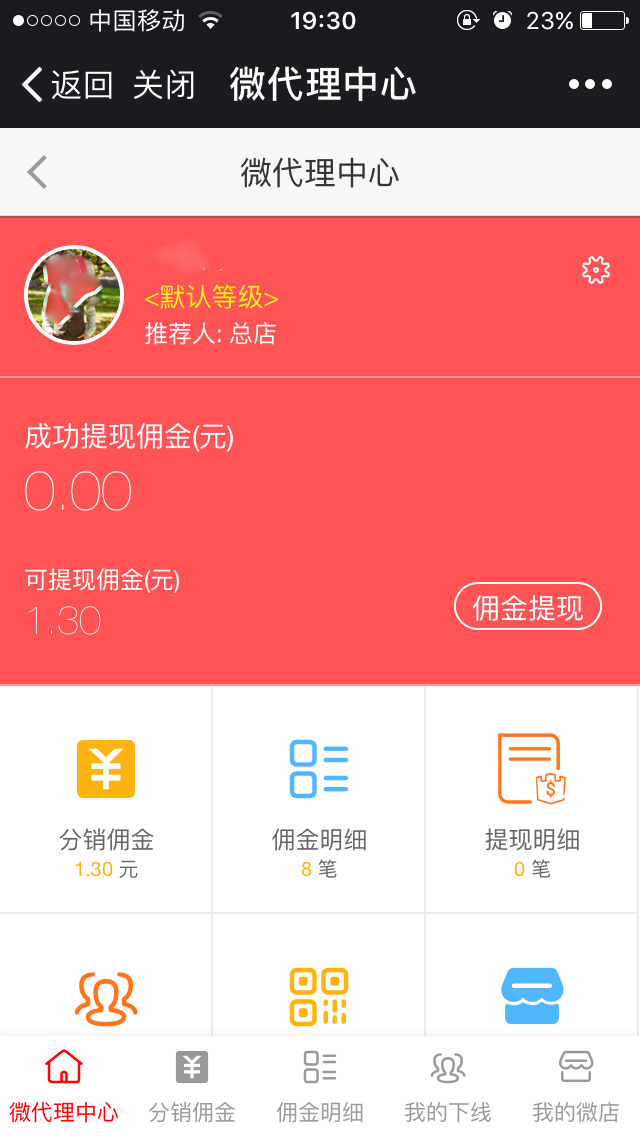The width and height of the screenshot is (640, 1136).
Task: Tap 关闭 to close the page
Action: (x=164, y=85)
